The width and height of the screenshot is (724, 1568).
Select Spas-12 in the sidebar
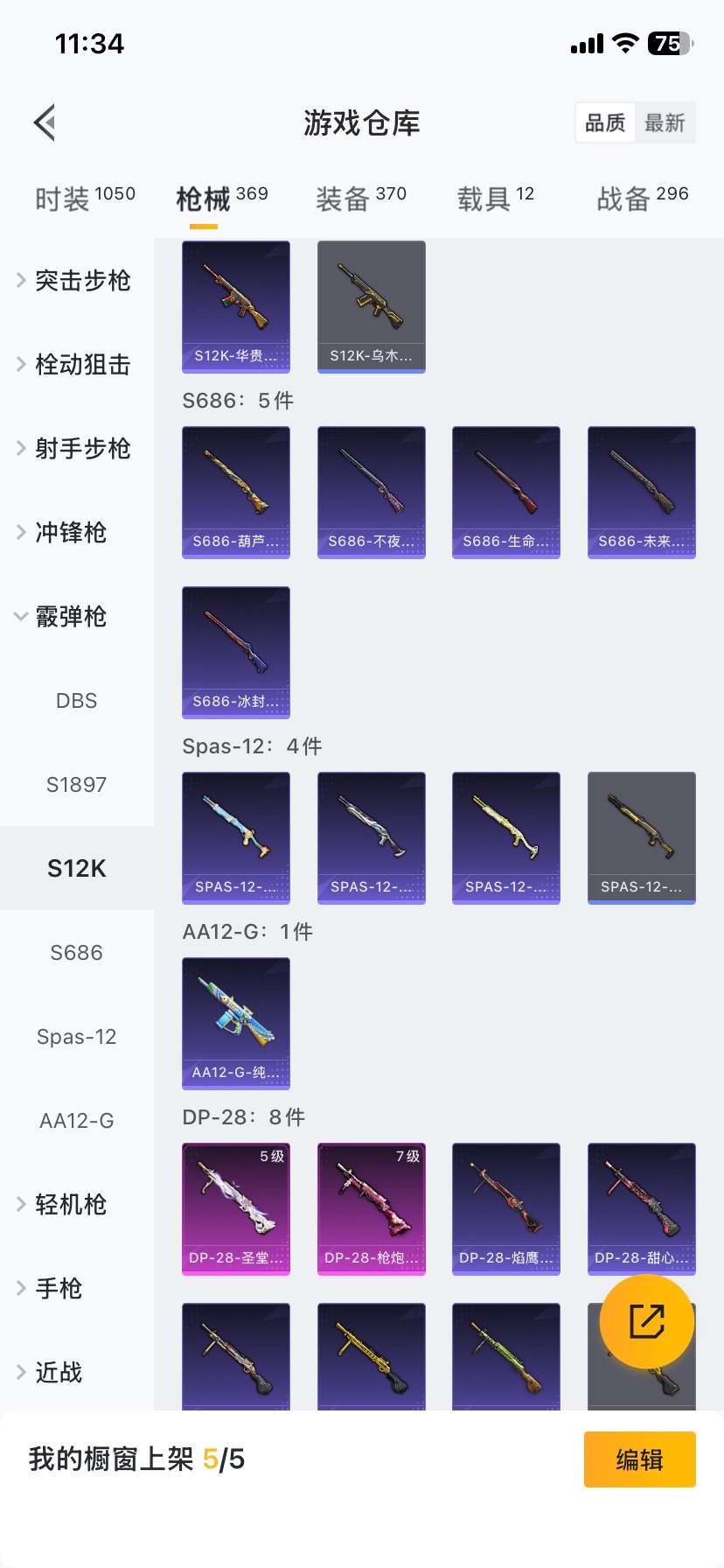(76, 1036)
